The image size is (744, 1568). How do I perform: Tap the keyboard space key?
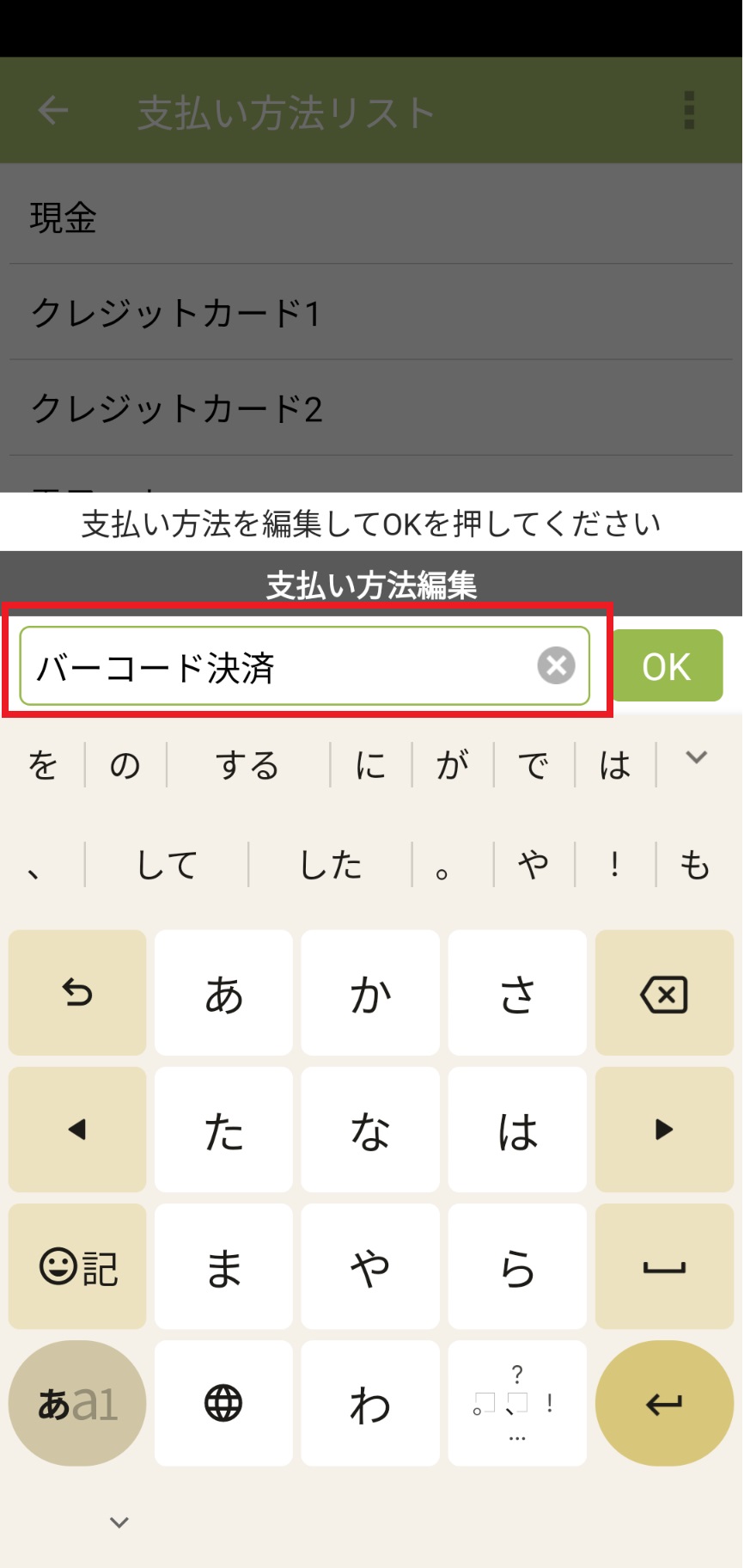pos(663,1267)
